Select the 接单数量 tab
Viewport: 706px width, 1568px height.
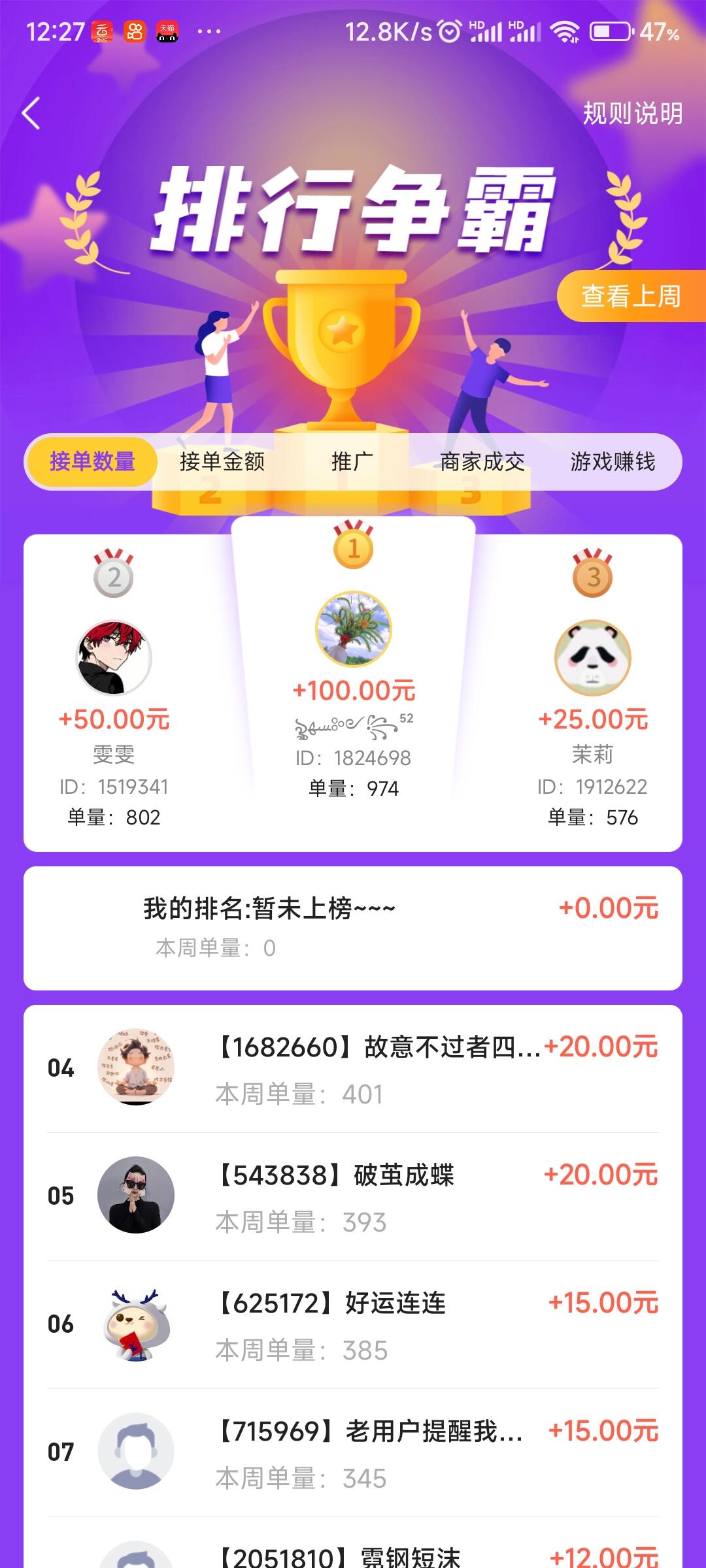pos(92,462)
